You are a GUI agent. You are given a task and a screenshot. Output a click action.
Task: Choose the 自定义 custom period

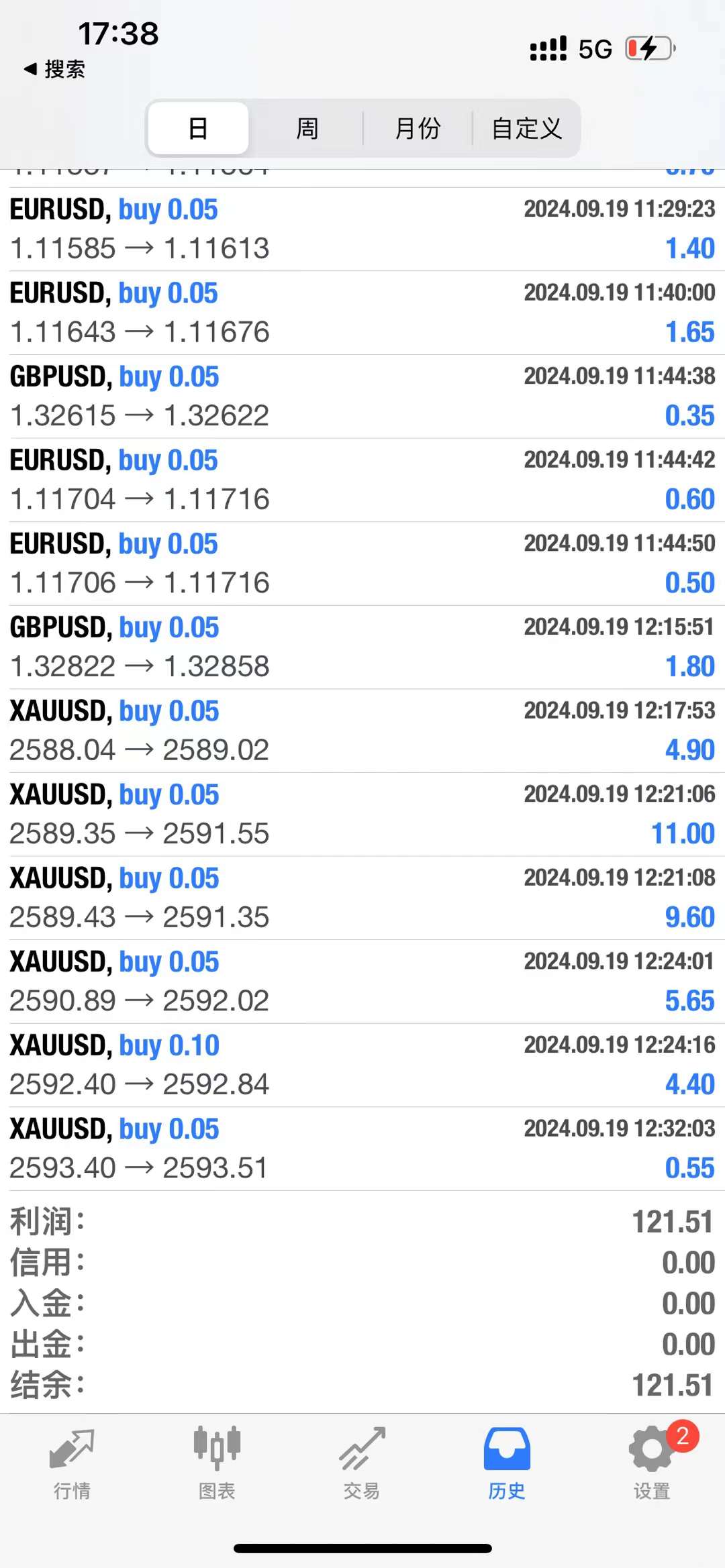[x=527, y=128]
